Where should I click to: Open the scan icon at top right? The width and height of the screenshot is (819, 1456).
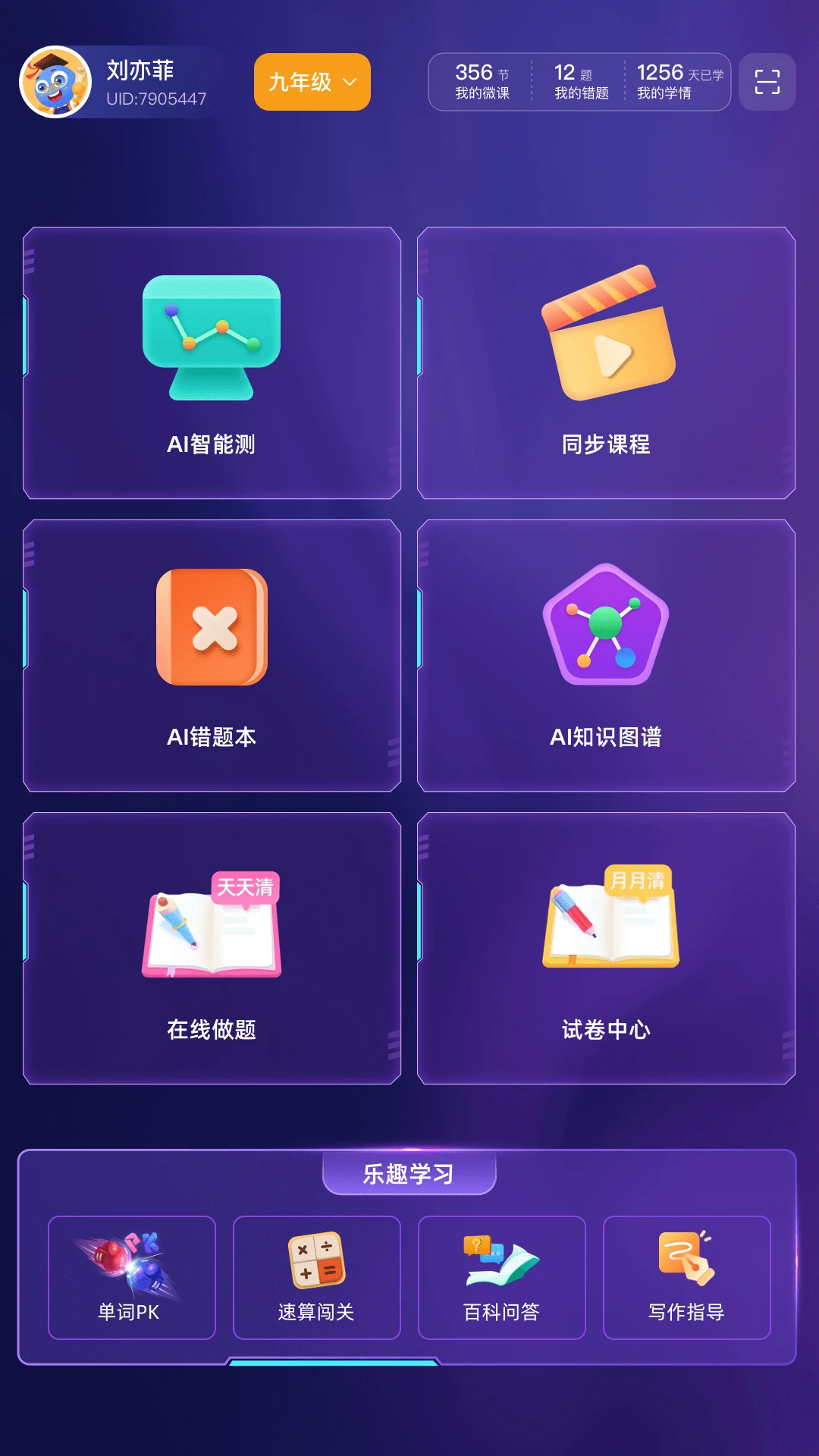[x=767, y=83]
